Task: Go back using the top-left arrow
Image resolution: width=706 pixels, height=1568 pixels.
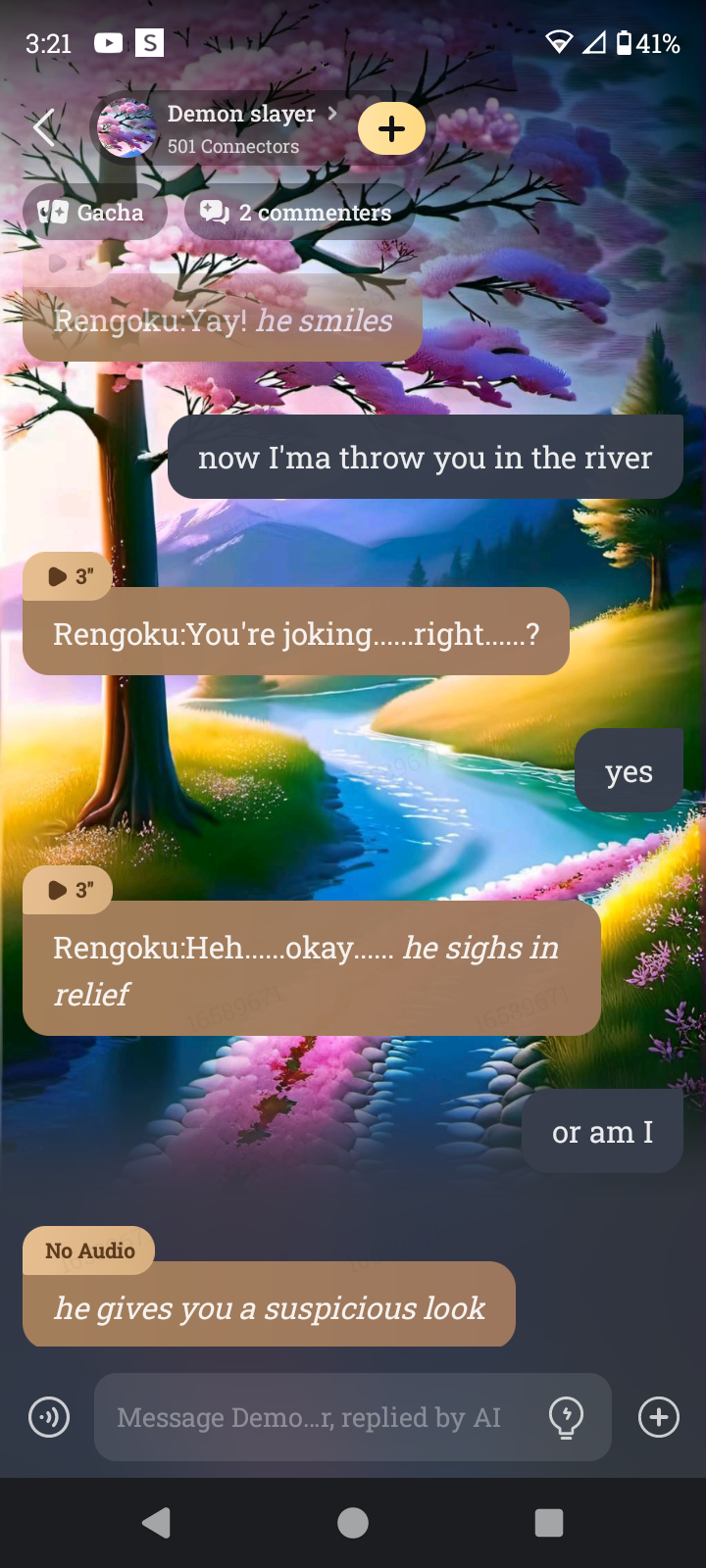Action: pos(44,128)
